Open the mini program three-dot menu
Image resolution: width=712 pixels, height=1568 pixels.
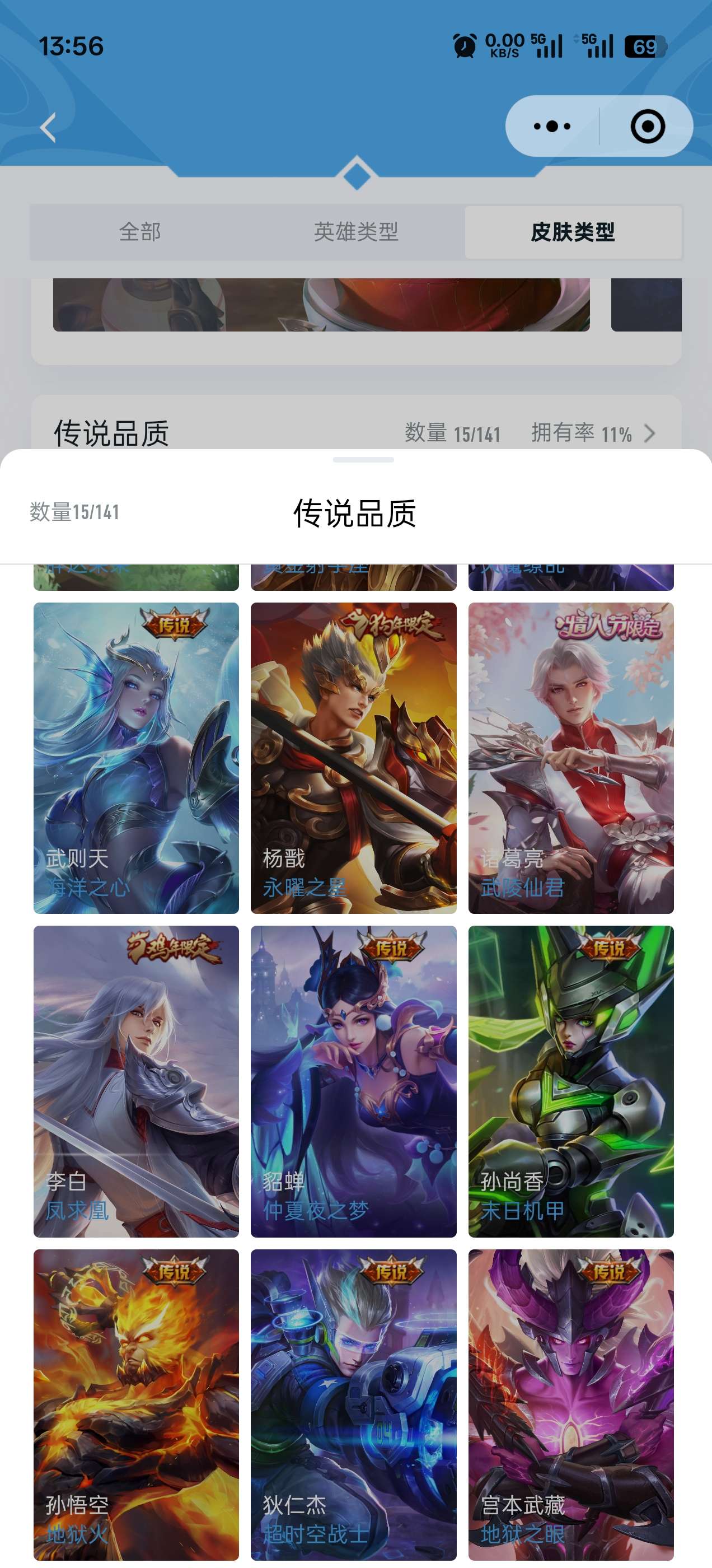(x=552, y=127)
